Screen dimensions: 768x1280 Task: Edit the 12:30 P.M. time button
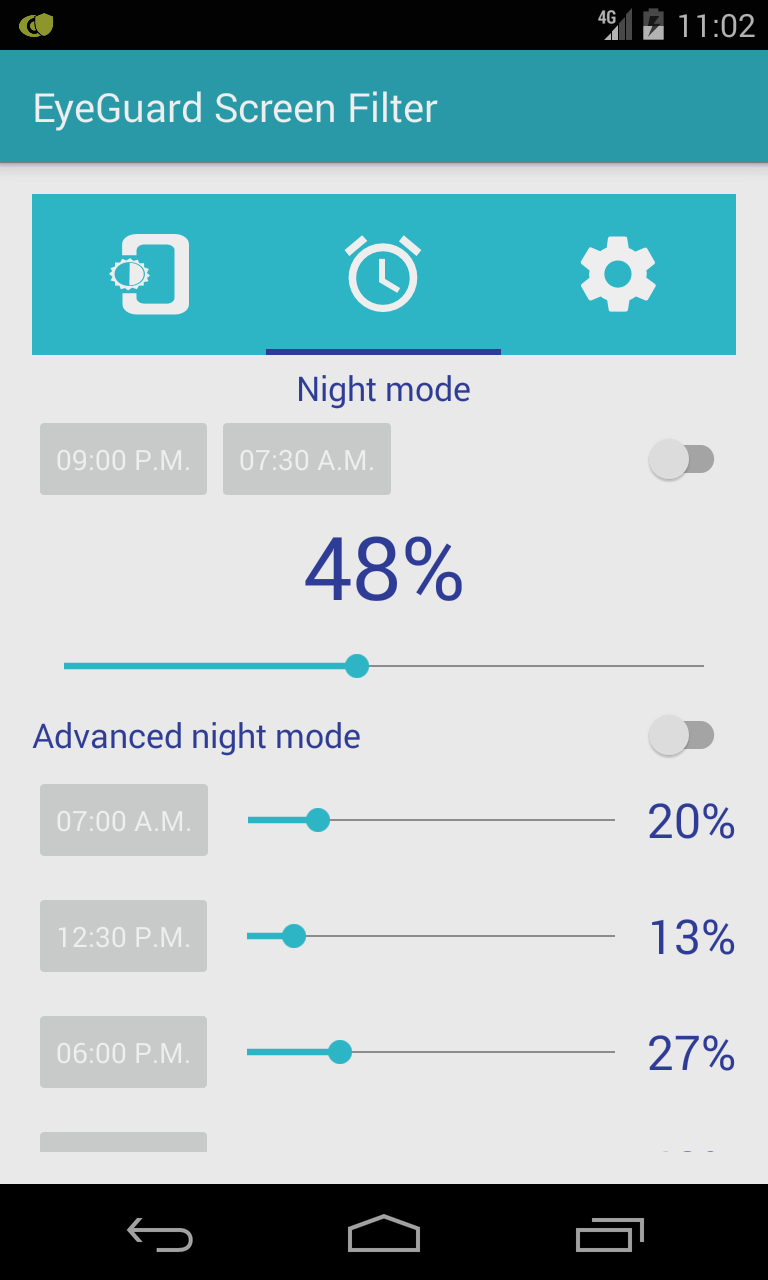[x=123, y=937]
